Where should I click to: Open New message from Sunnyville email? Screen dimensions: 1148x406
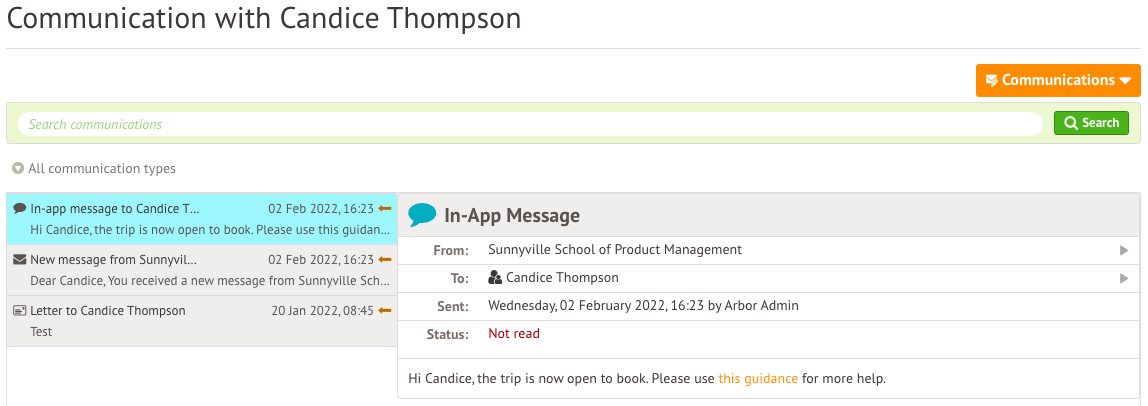201,270
